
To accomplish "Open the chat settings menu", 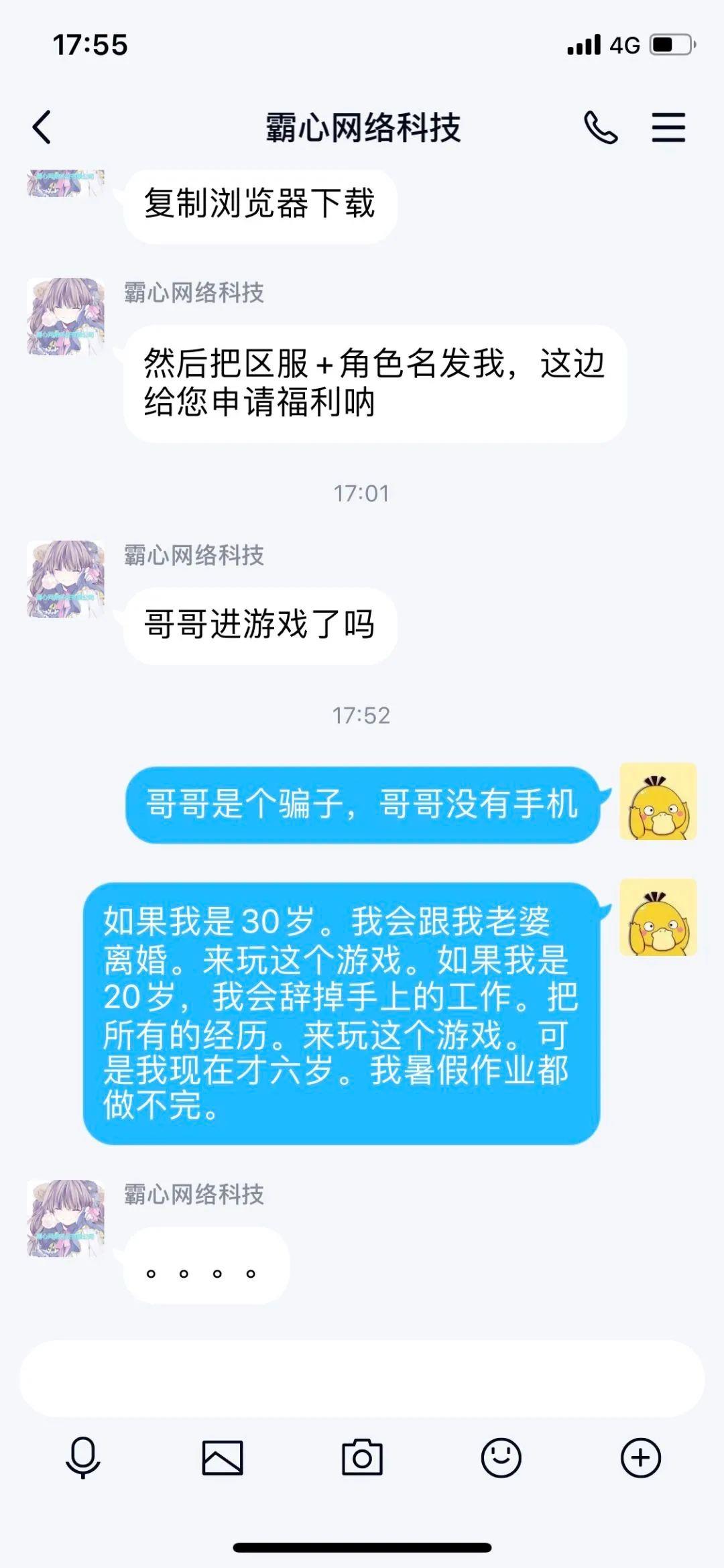I will [x=668, y=127].
